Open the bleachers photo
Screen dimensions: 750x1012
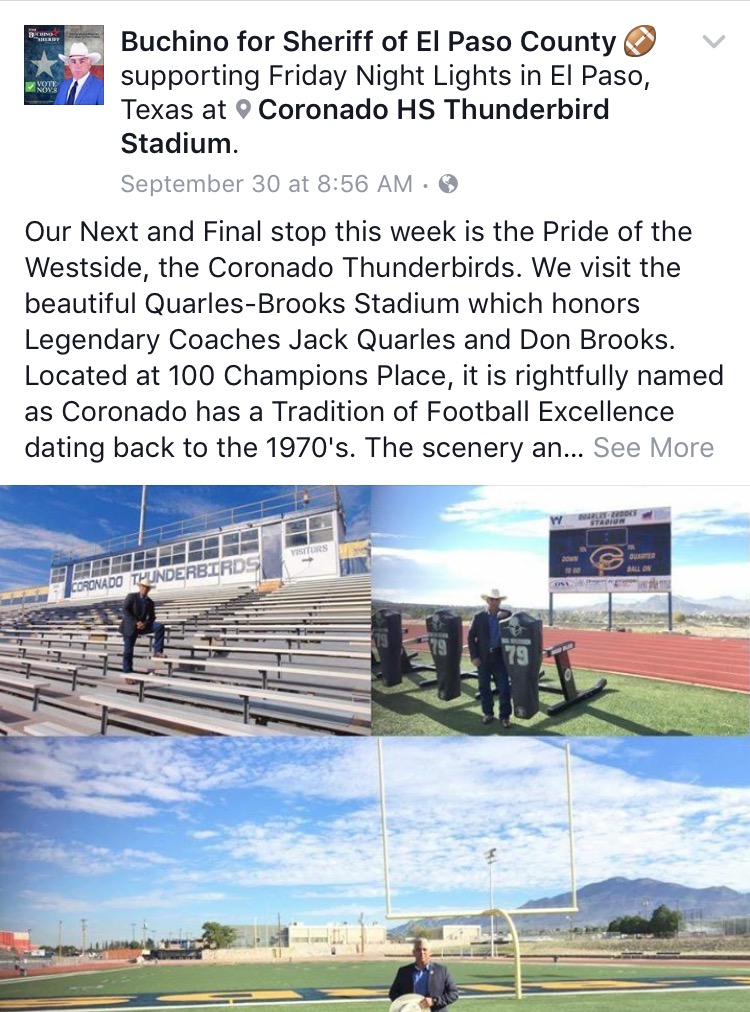click(185, 610)
